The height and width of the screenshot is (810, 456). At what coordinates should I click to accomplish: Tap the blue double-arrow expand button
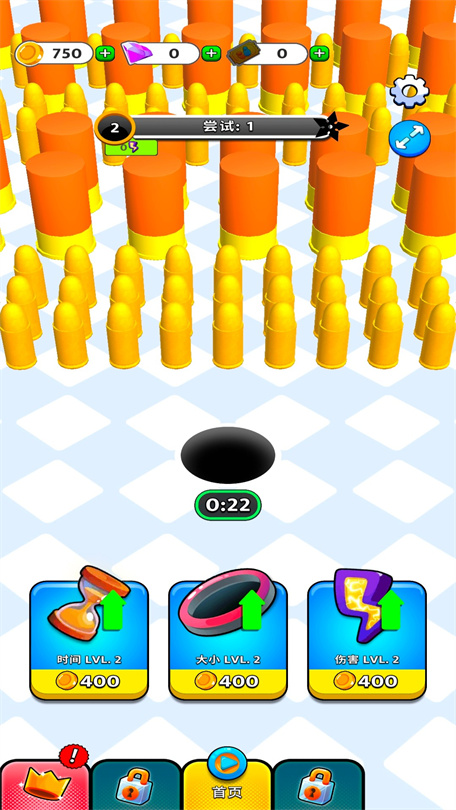410,139
